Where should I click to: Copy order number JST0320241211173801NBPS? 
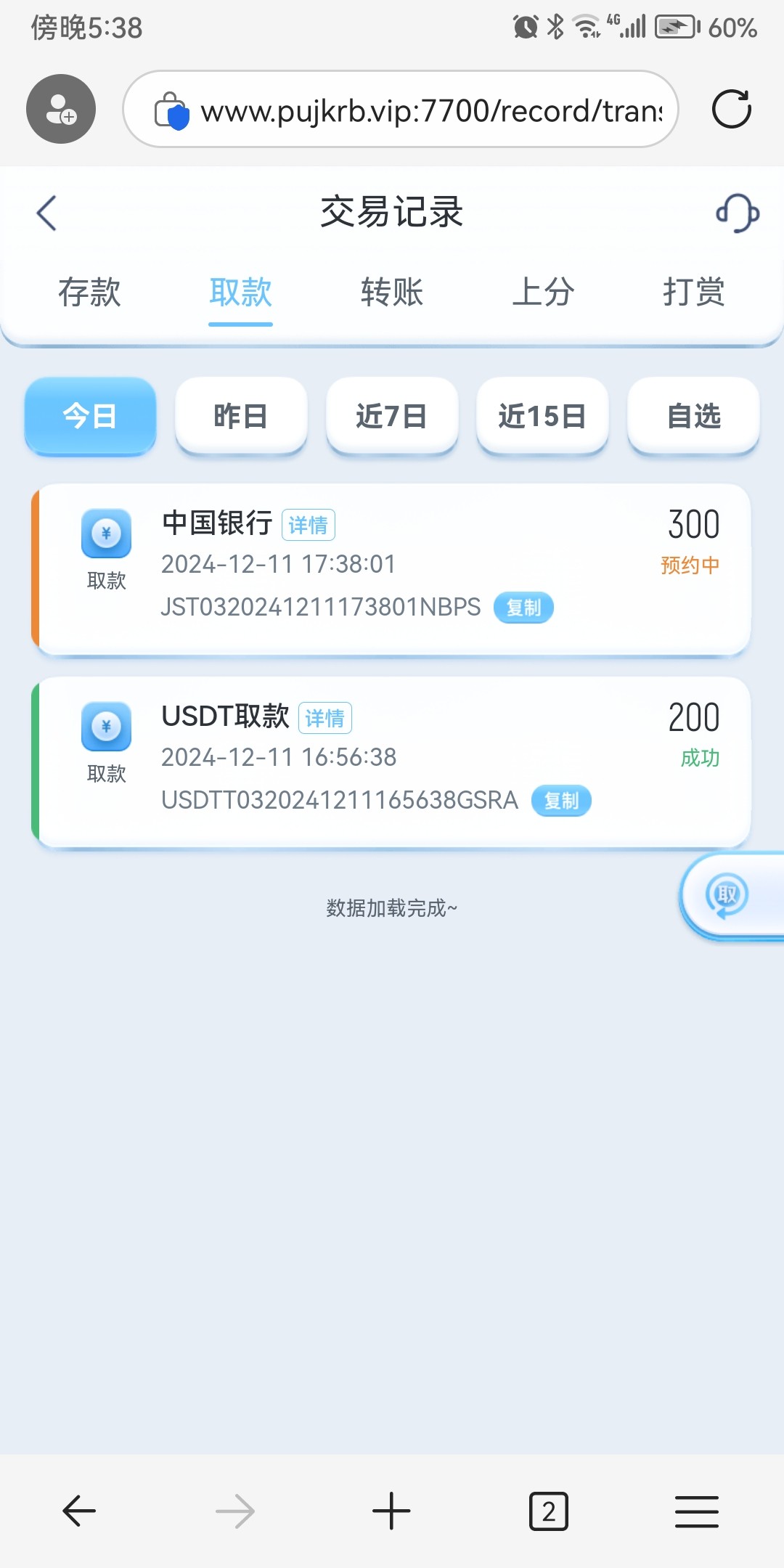[x=523, y=608]
